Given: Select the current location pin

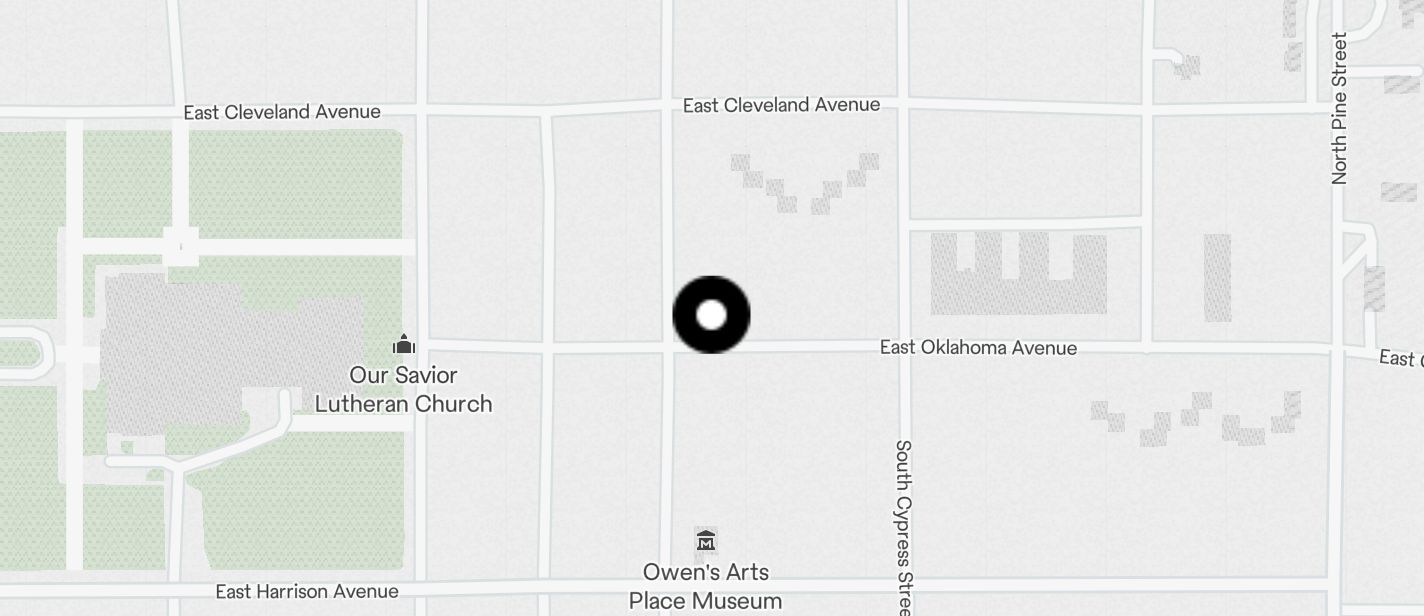Looking at the screenshot, I should [711, 315].
